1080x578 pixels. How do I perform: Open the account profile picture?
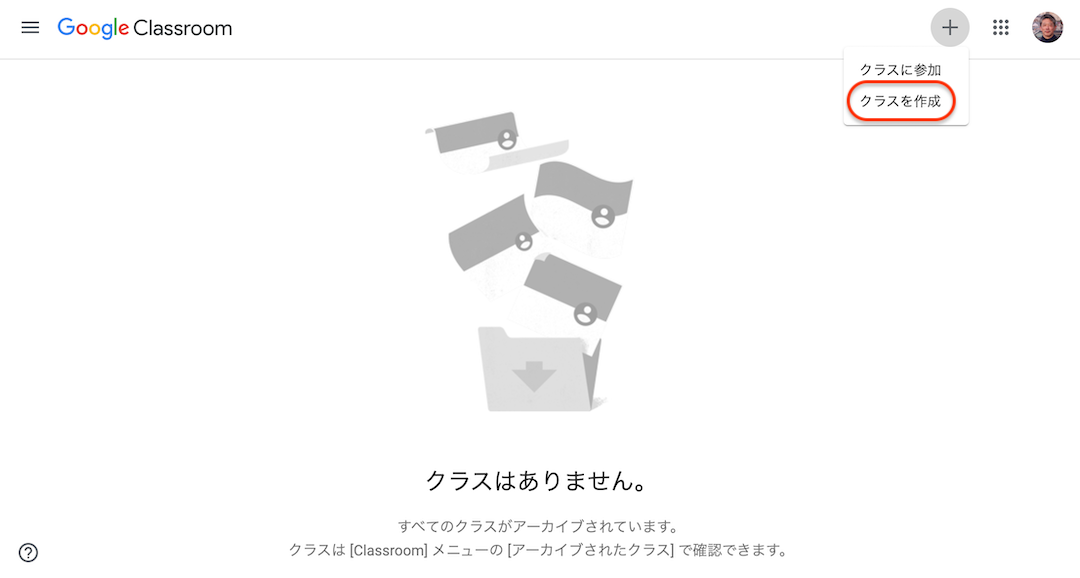[1047, 28]
